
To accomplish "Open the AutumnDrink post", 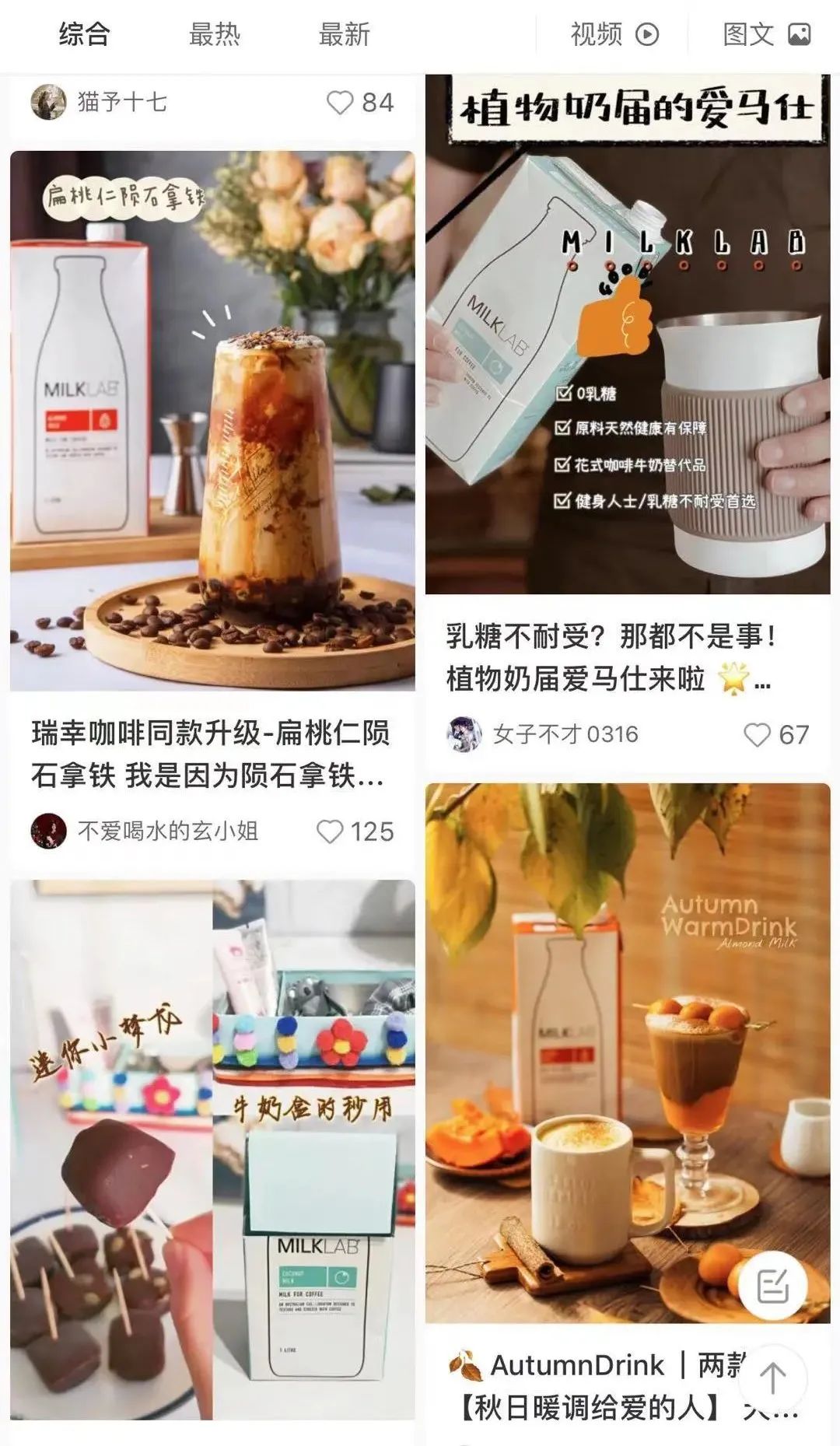I will [627, 1052].
